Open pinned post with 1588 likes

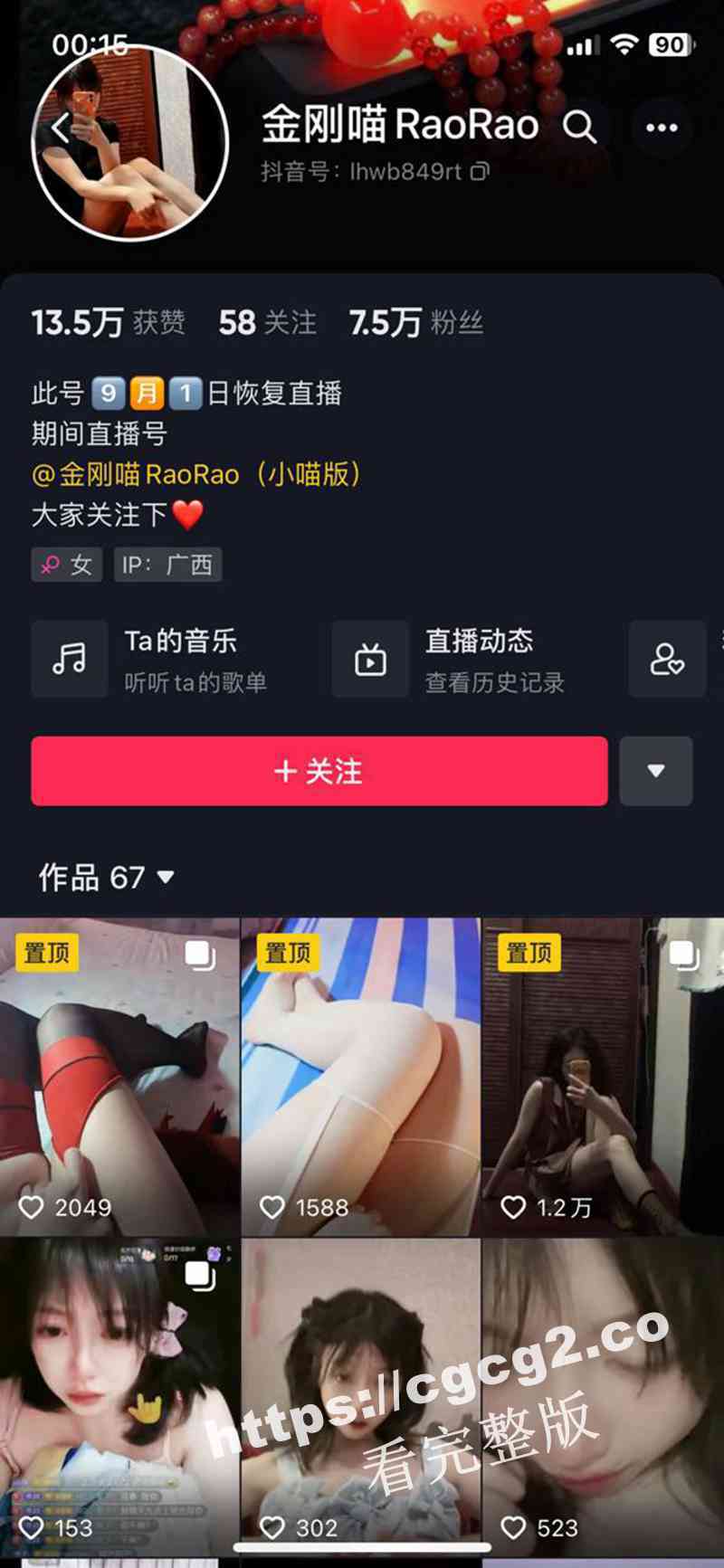pyautogui.click(x=360, y=1077)
